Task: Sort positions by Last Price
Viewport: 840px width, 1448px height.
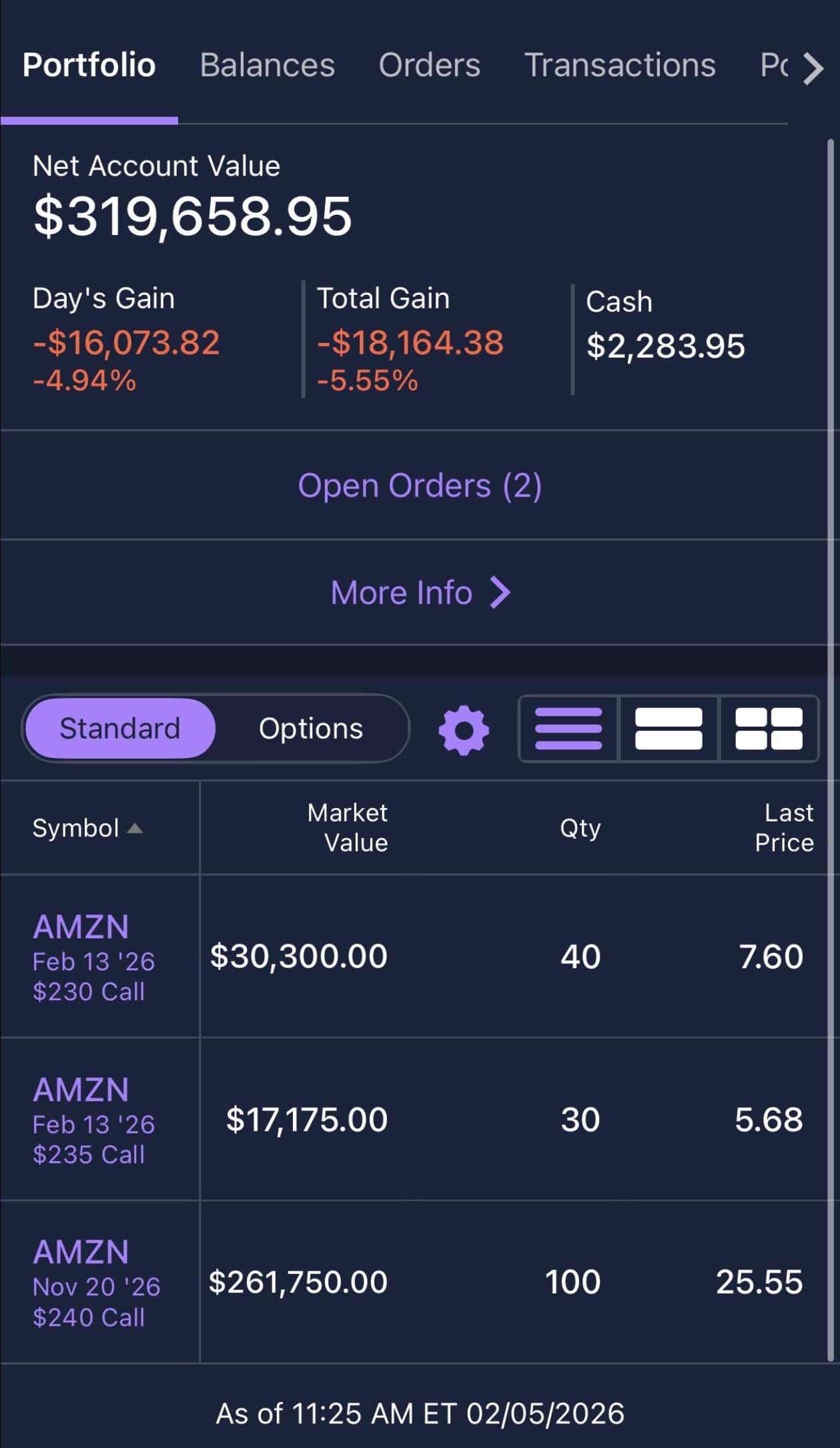Action: point(784,827)
